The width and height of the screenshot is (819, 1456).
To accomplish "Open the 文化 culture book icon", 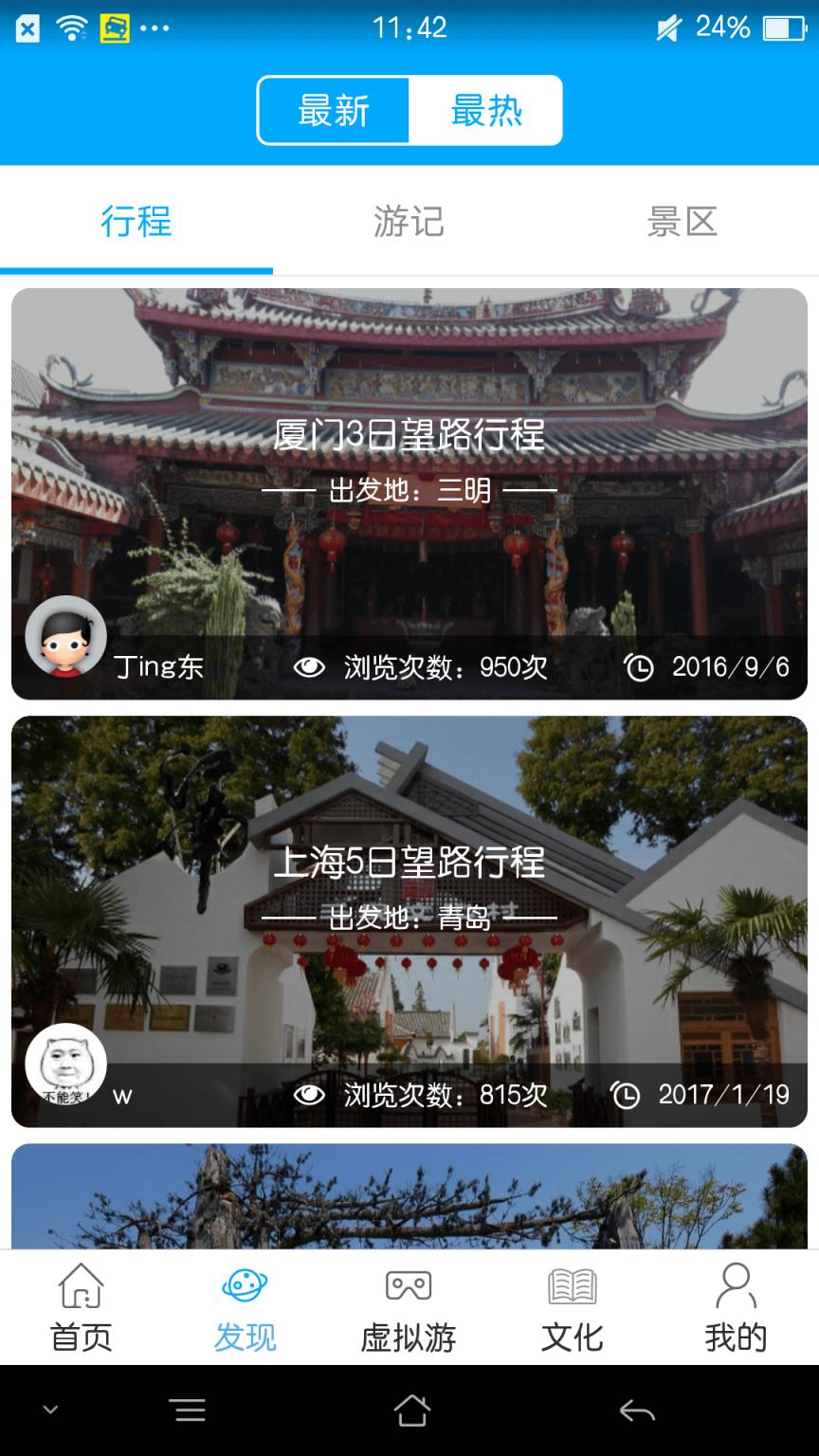I will [x=570, y=1287].
